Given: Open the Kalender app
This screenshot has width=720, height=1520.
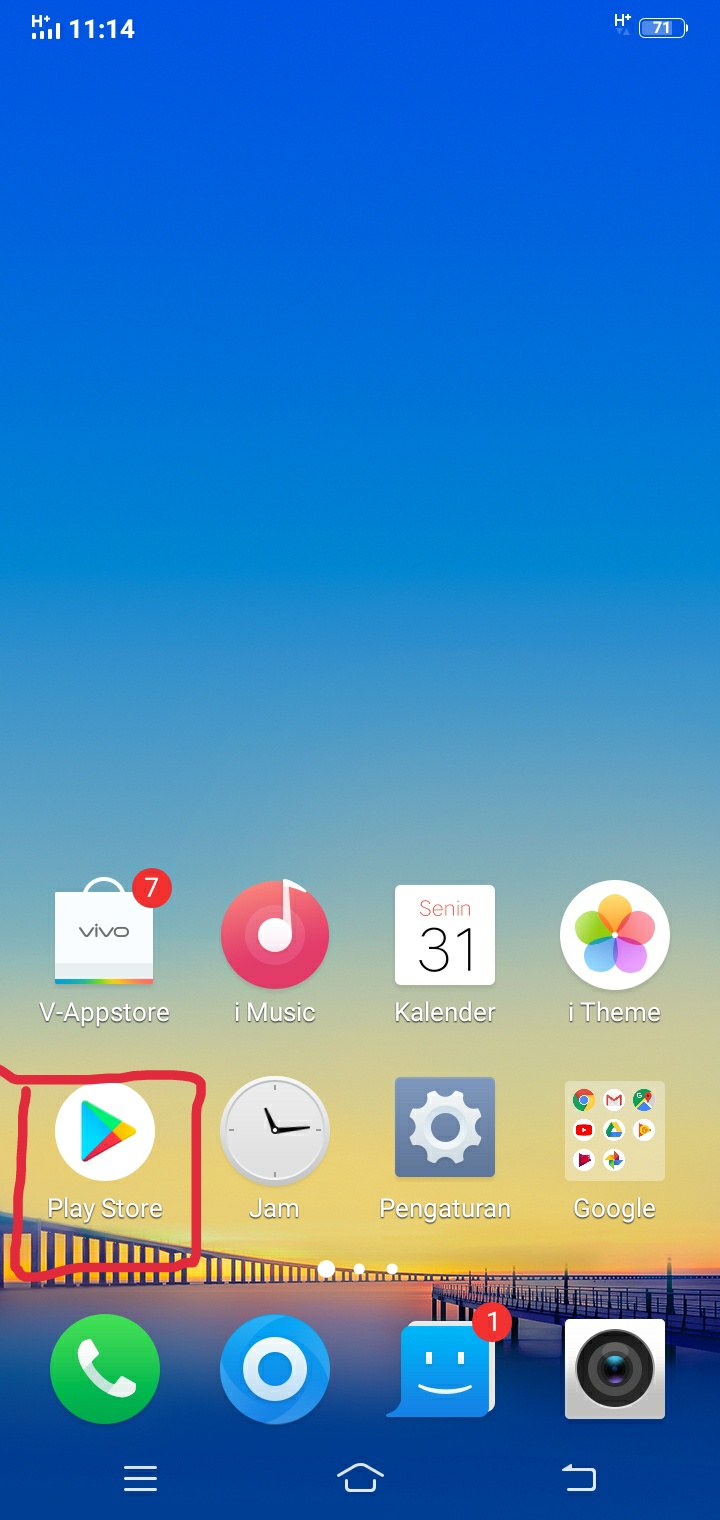Looking at the screenshot, I should 445,935.
